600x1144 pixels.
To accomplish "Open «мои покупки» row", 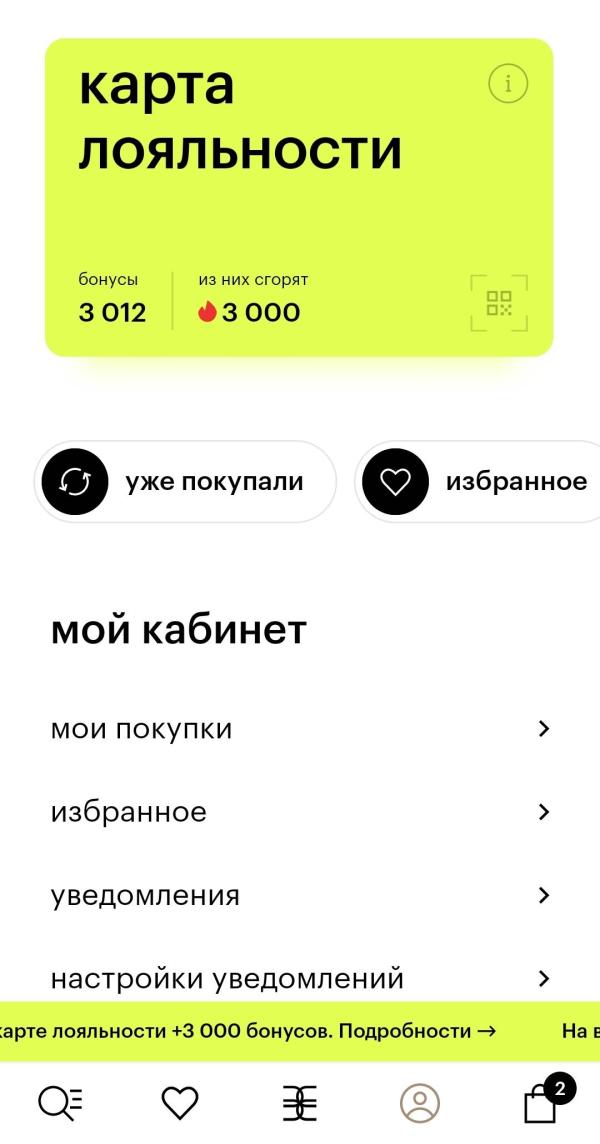I will click(x=300, y=729).
